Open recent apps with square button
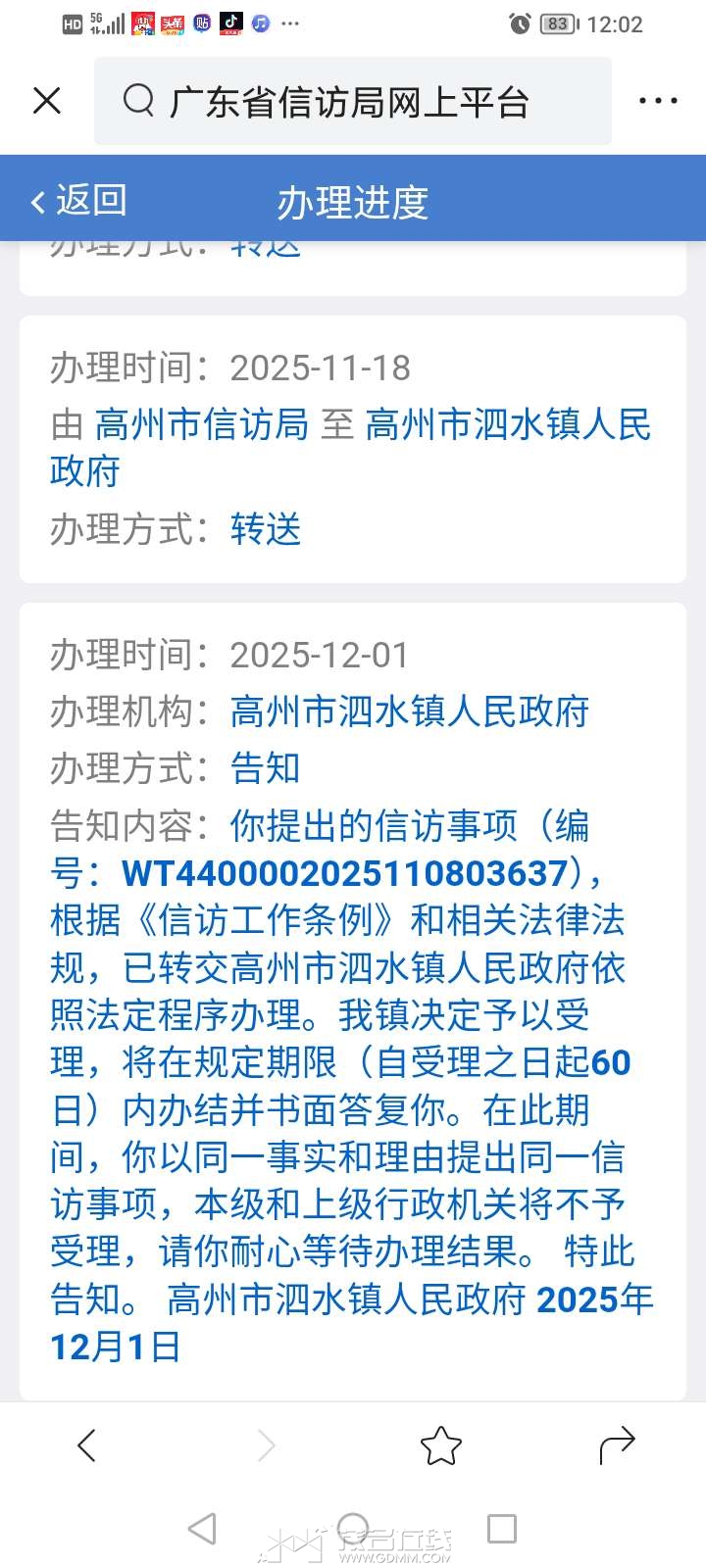The height and width of the screenshot is (1568, 706). (x=502, y=1528)
